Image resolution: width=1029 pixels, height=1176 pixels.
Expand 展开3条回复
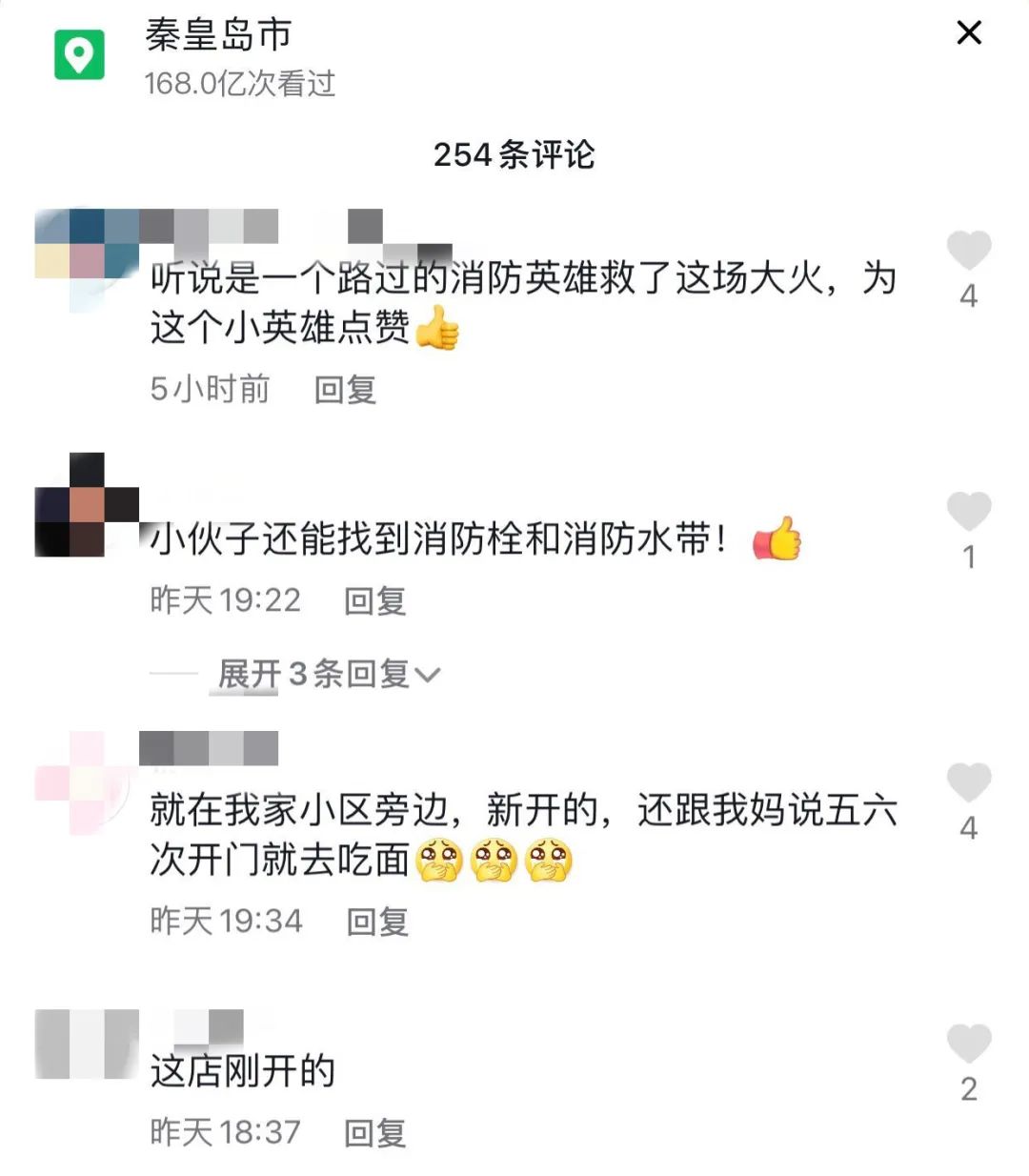328,675
